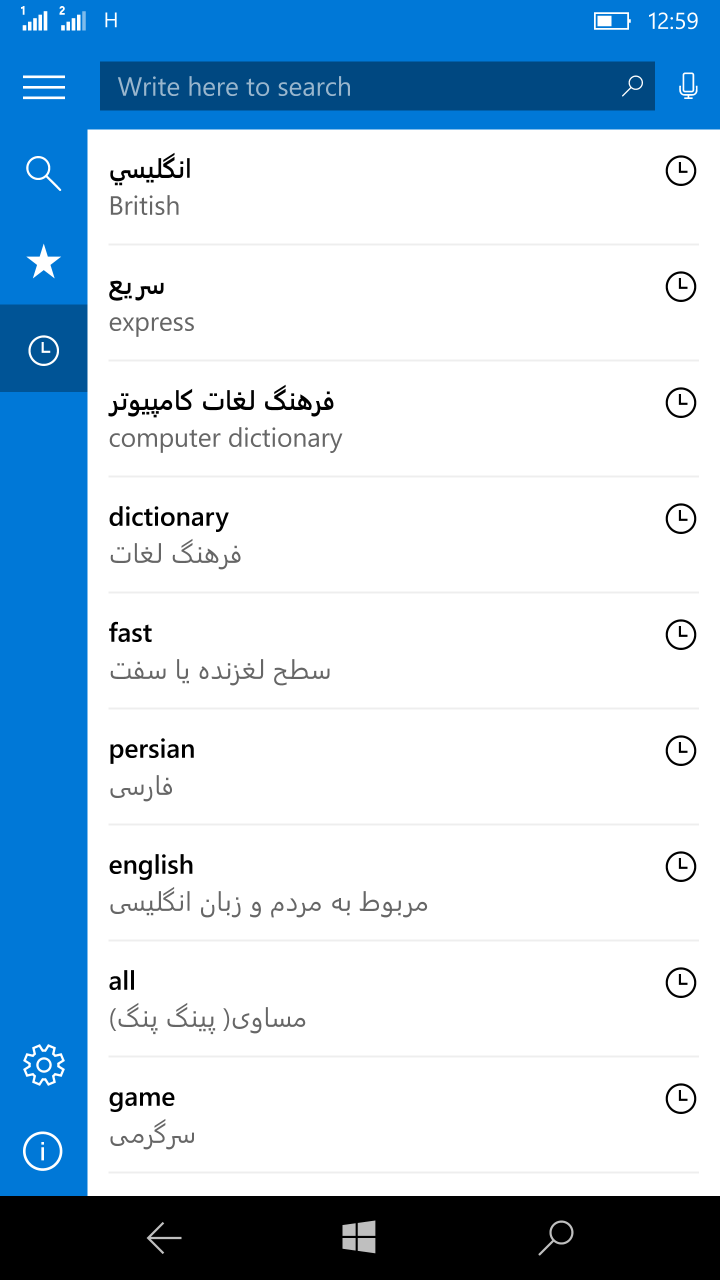
Task: Open settings gear
Action: tap(44, 1065)
